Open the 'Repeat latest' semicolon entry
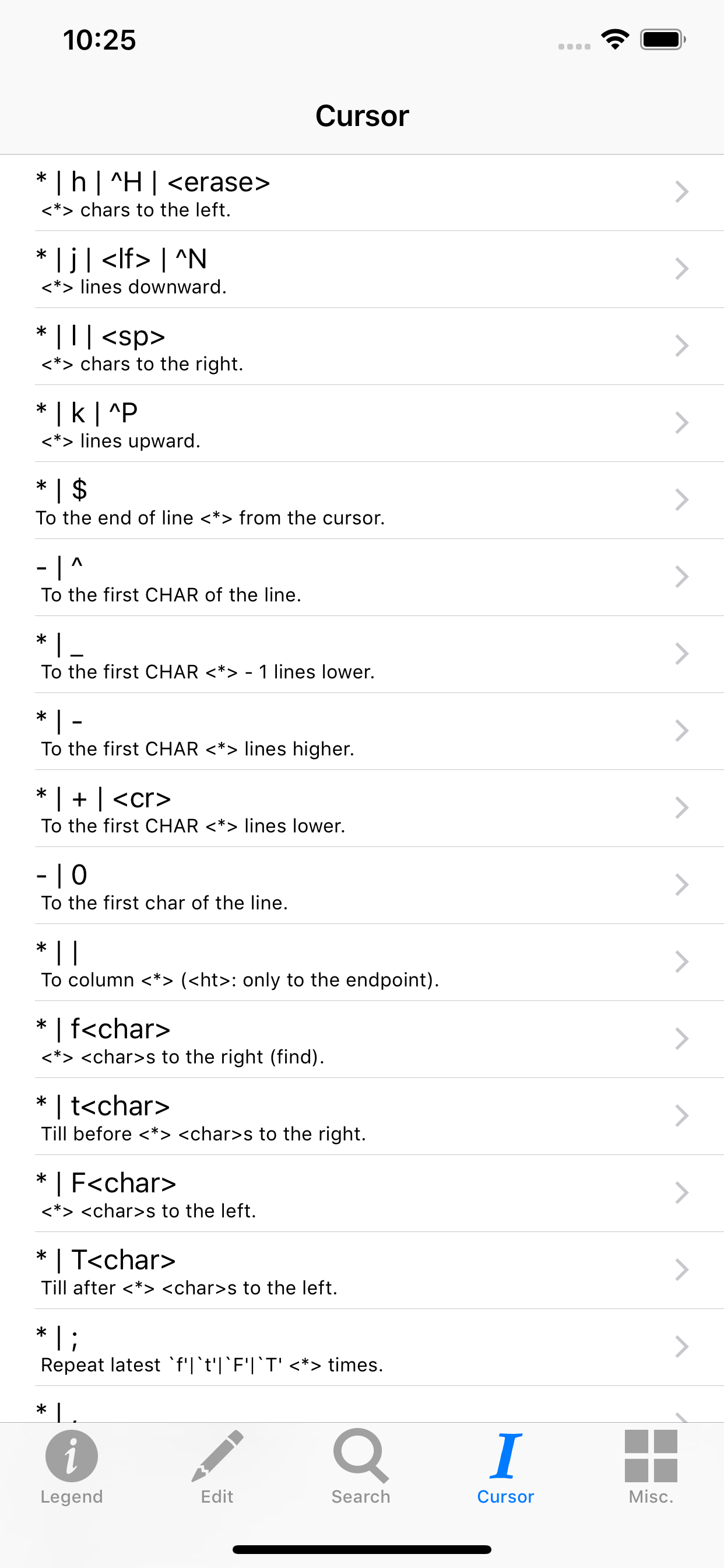 pos(362,1347)
